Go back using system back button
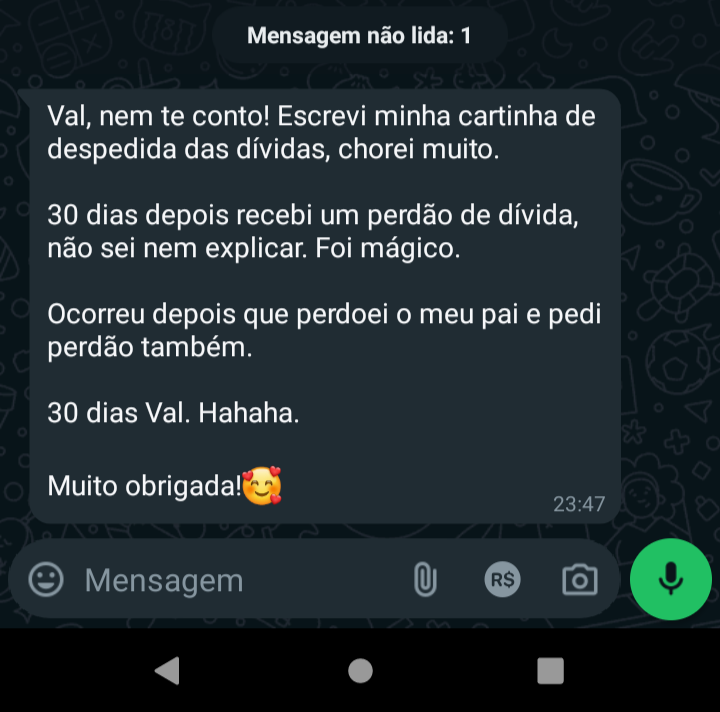Viewport: 720px width, 712px height. [168, 671]
